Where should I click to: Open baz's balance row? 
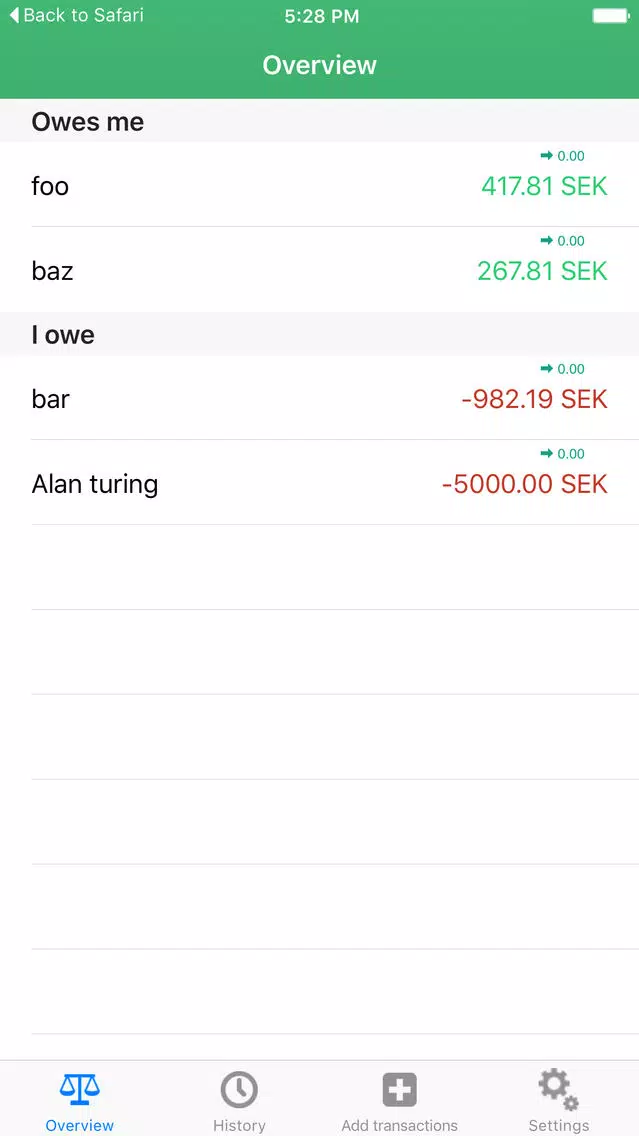click(320, 269)
